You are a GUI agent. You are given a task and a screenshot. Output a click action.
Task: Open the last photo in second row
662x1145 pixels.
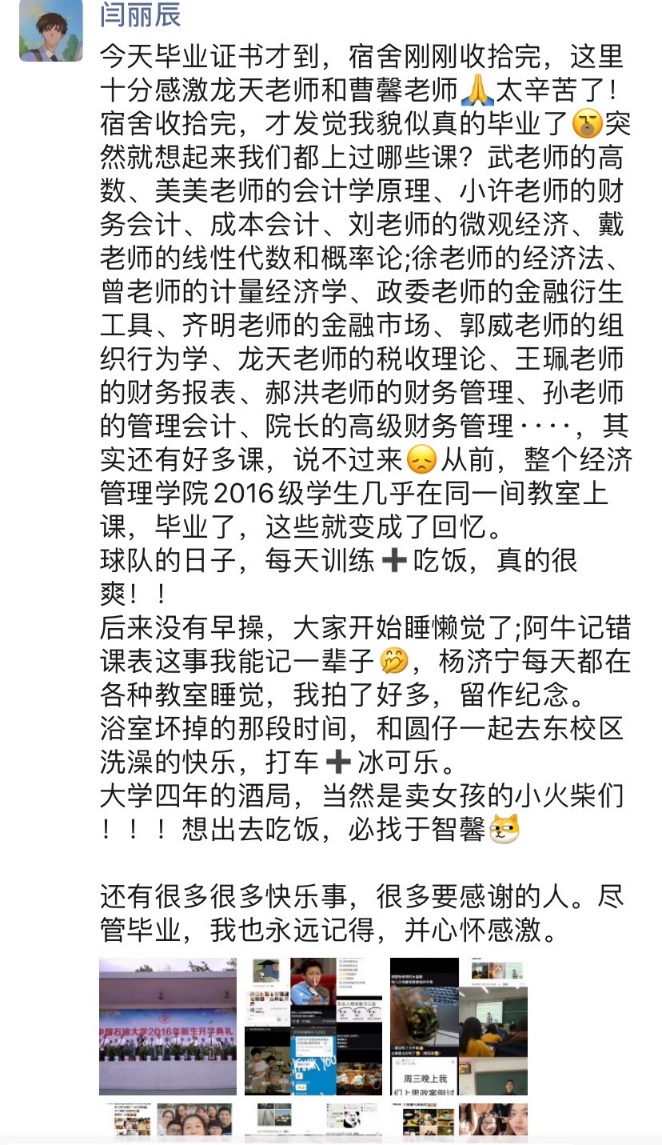pyautogui.click(x=458, y=1124)
